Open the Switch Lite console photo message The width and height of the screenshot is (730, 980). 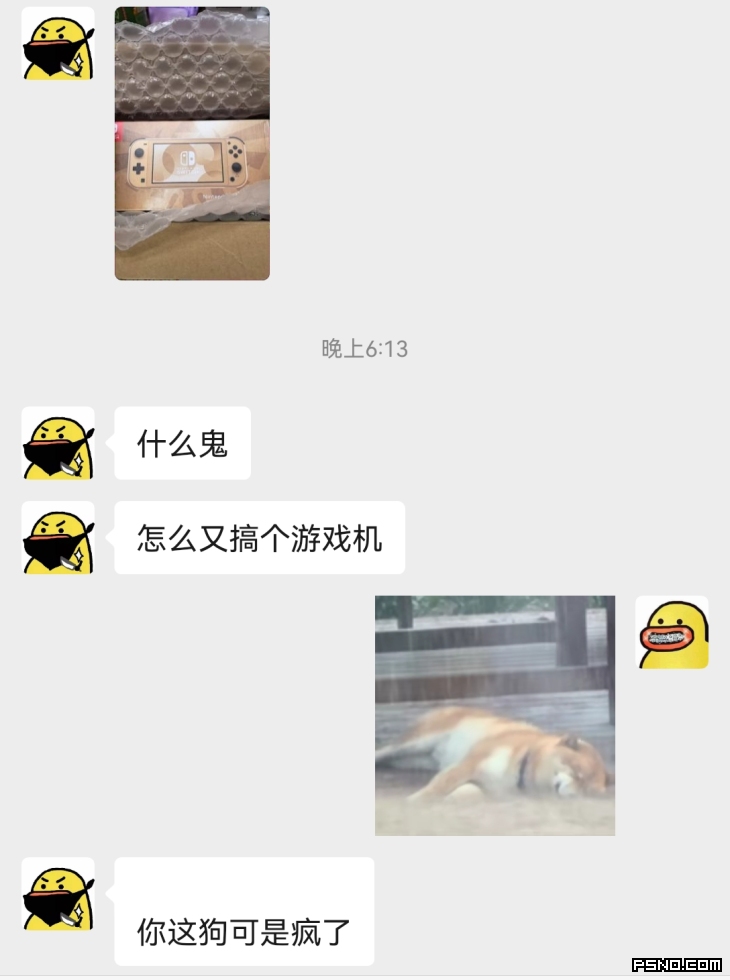coord(192,143)
